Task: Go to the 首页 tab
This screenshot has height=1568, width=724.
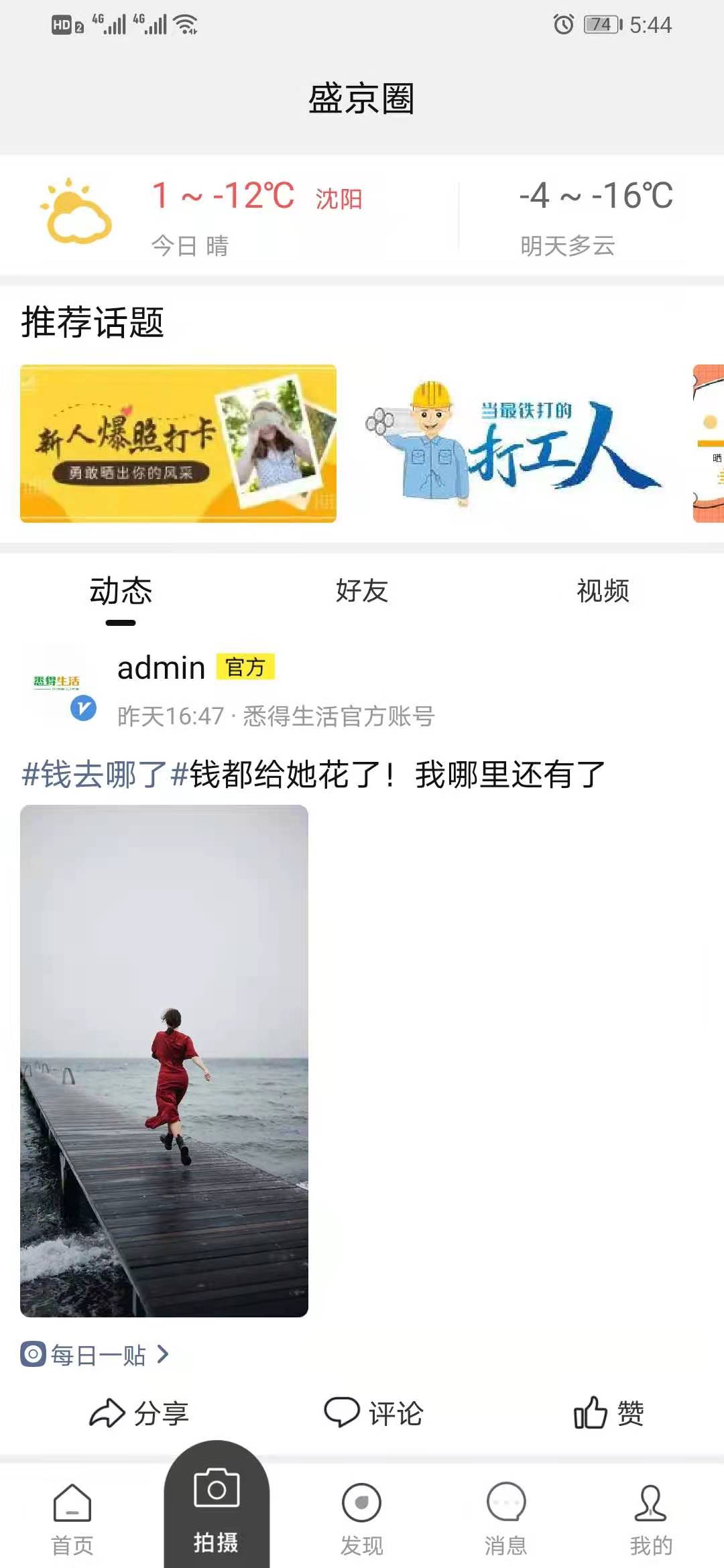Action: pyautogui.click(x=72, y=1517)
